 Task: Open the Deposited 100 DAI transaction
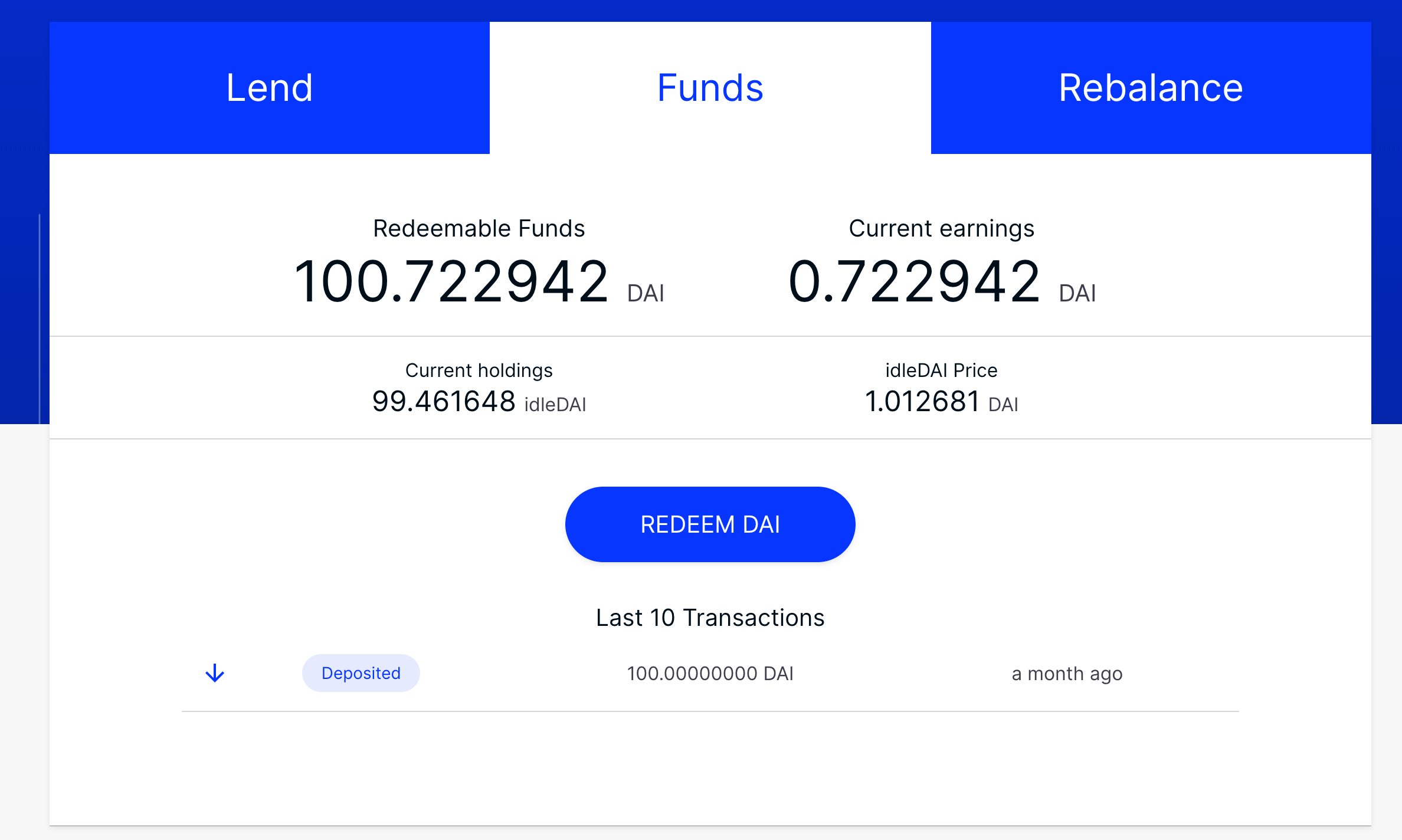(710, 673)
